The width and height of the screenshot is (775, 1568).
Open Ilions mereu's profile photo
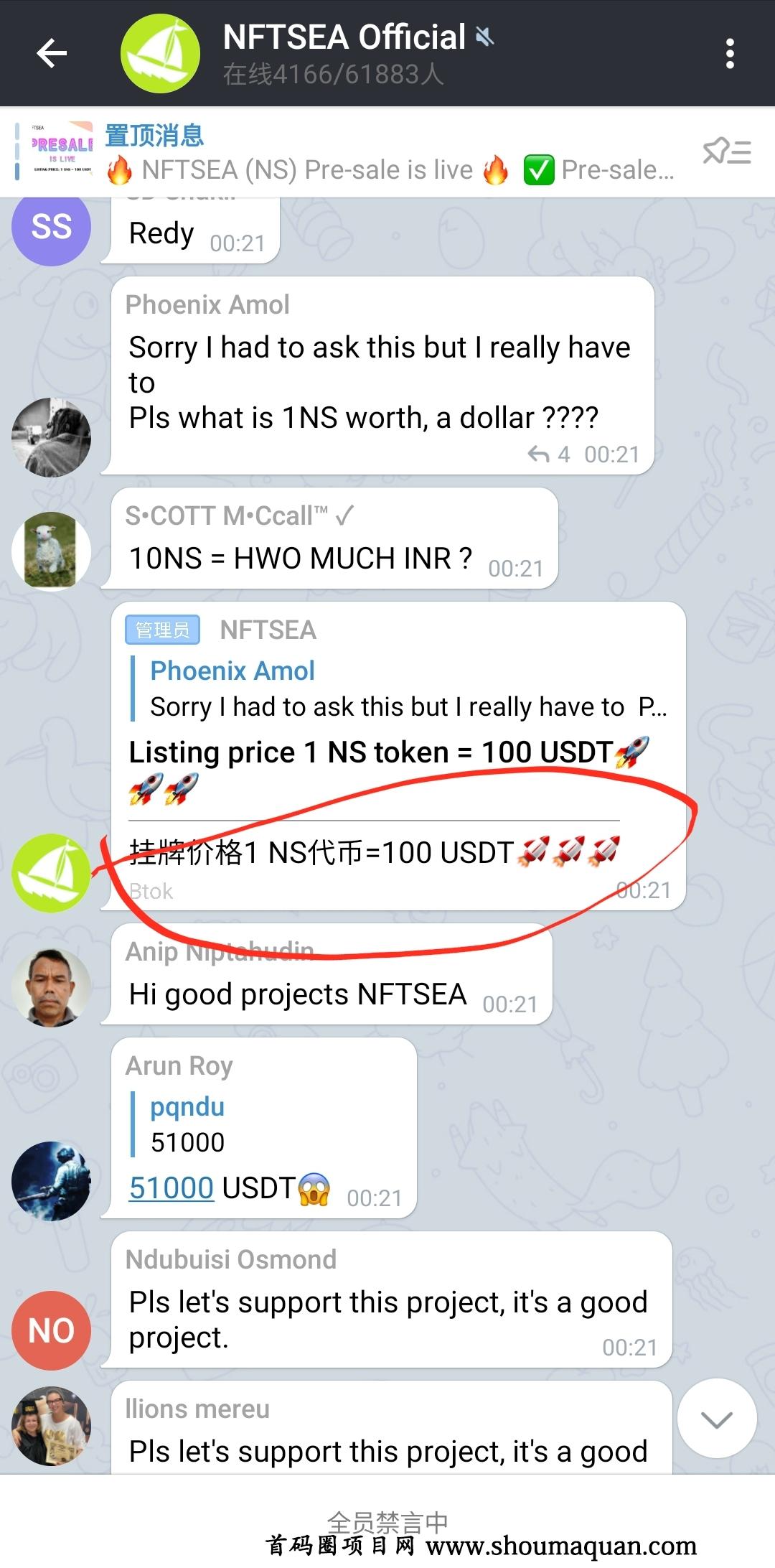52,1426
